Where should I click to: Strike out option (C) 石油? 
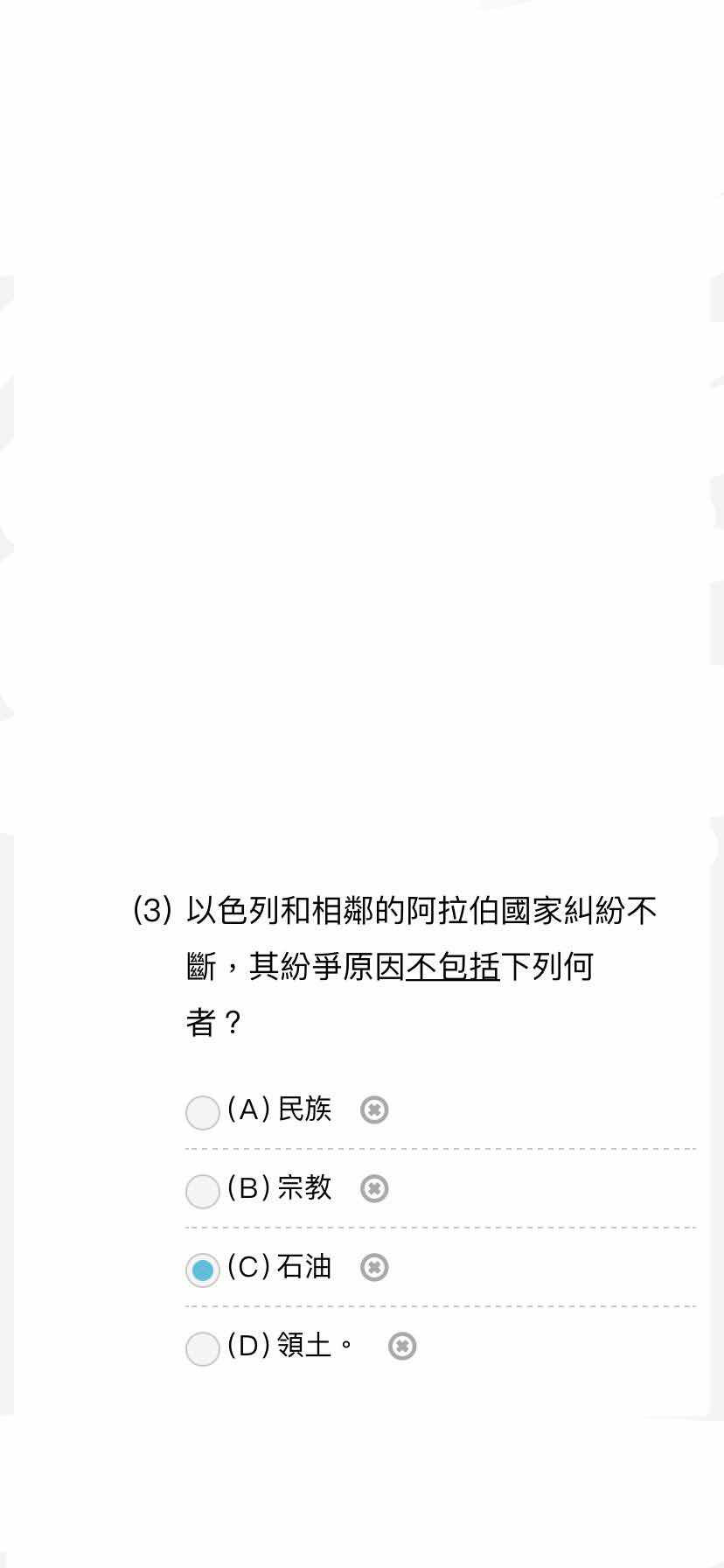click(x=374, y=1268)
